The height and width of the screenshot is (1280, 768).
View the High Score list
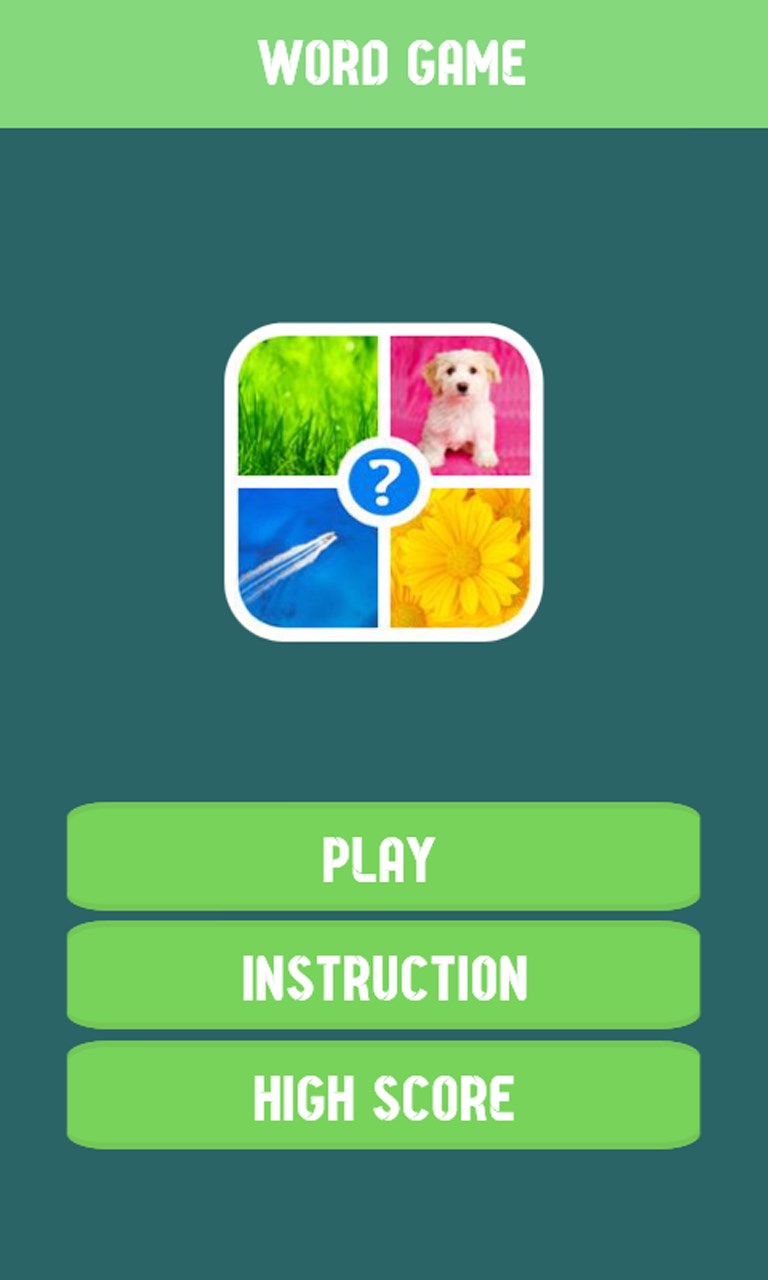pyautogui.click(x=383, y=1096)
